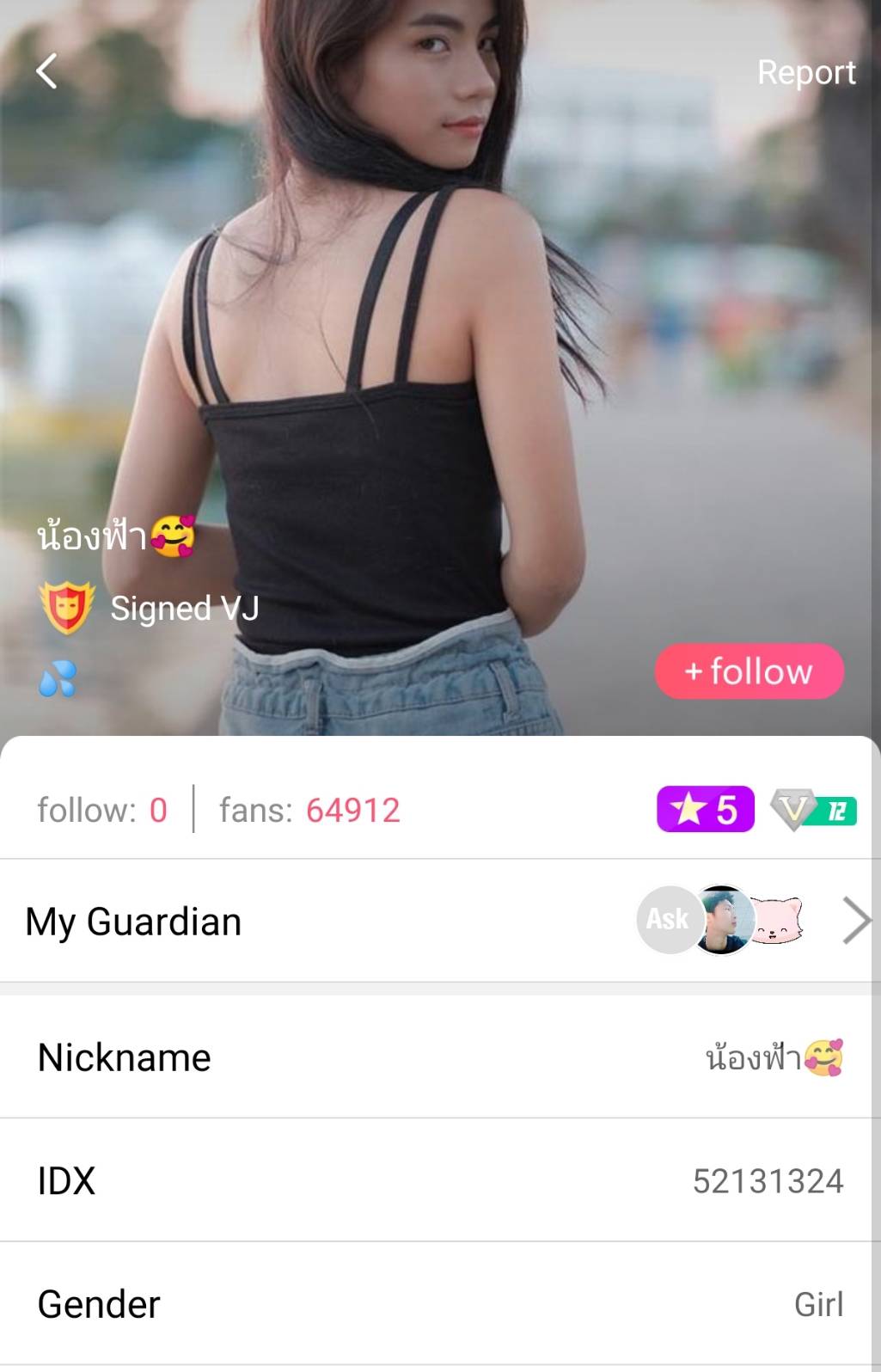Open the star level 5 badge
This screenshot has width=881, height=1372.
coord(705,809)
